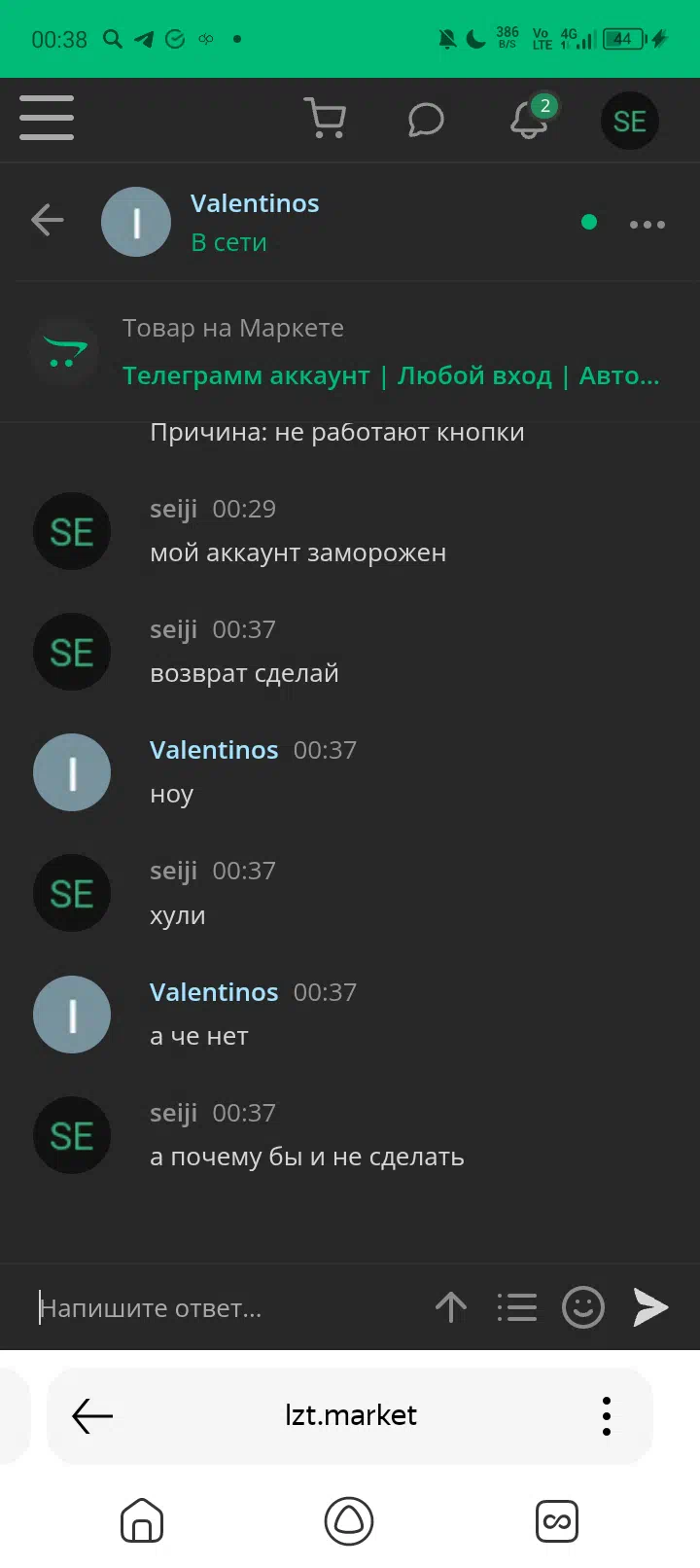700x1568 pixels.
Task: Tap the browser back arrow
Action: click(93, 1416)
